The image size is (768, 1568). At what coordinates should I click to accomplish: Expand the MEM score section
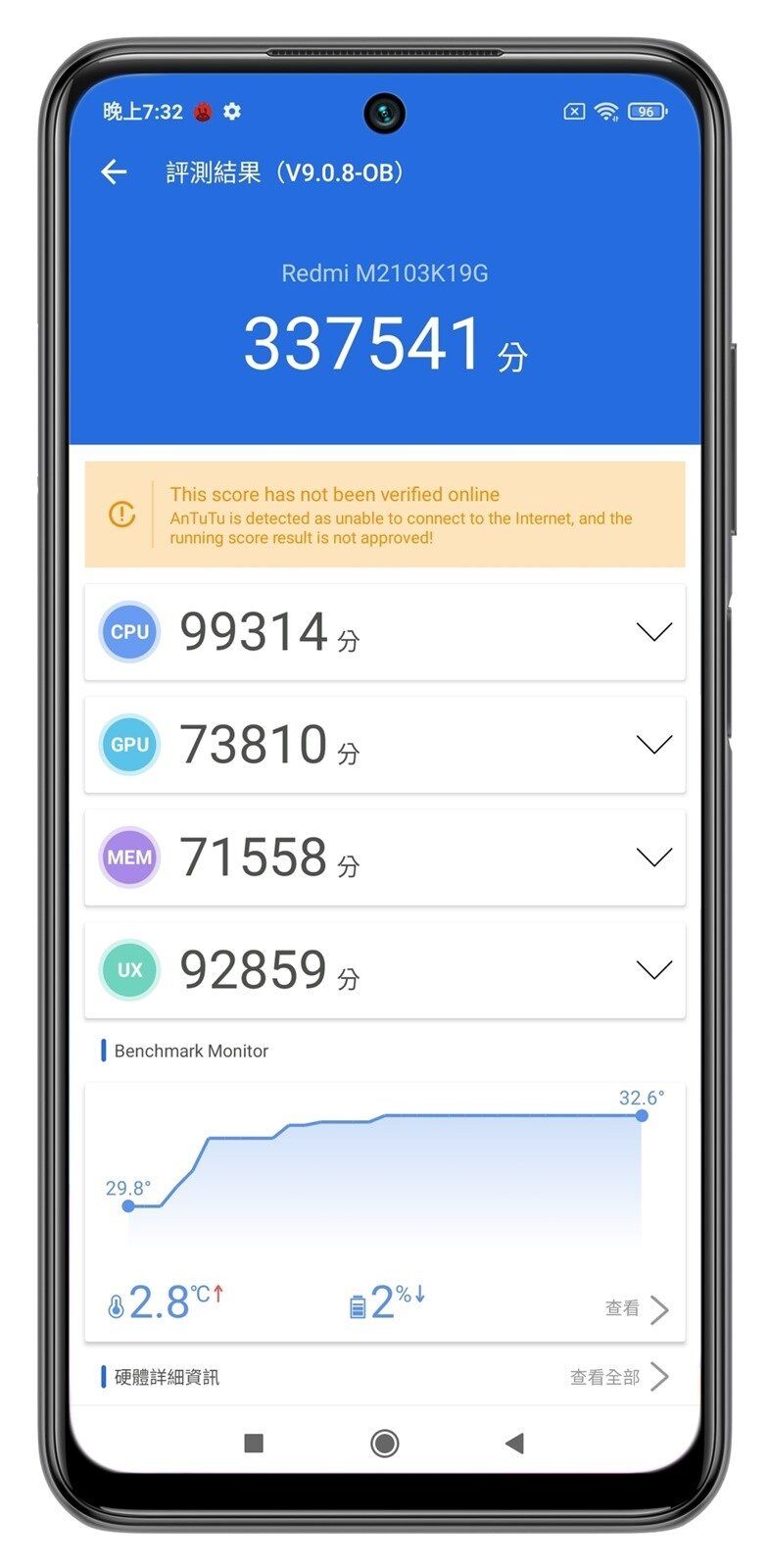(x=653, y=857)
